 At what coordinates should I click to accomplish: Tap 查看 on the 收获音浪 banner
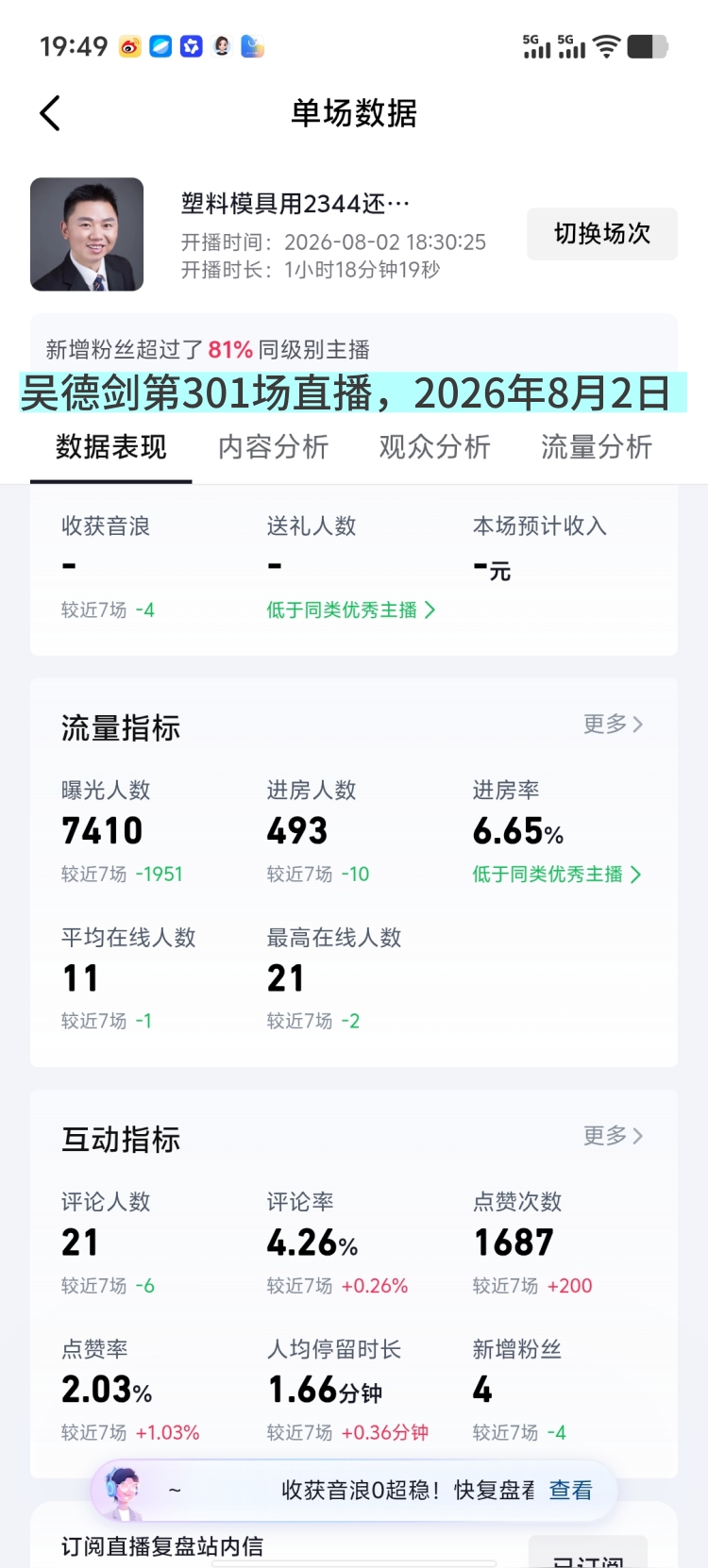(571, 1491)
